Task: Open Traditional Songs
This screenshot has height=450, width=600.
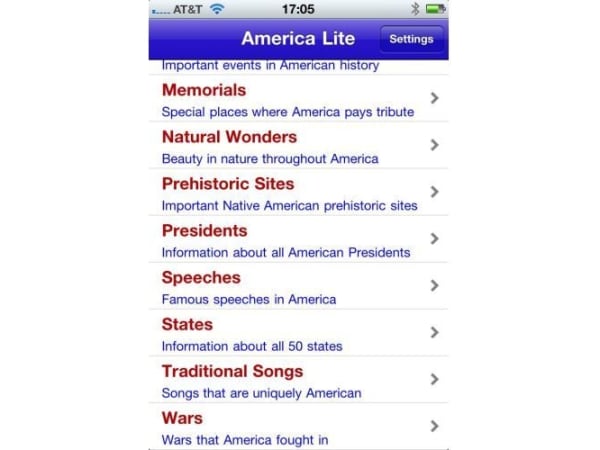Action: pyautogui.click(x=298, y=381)
